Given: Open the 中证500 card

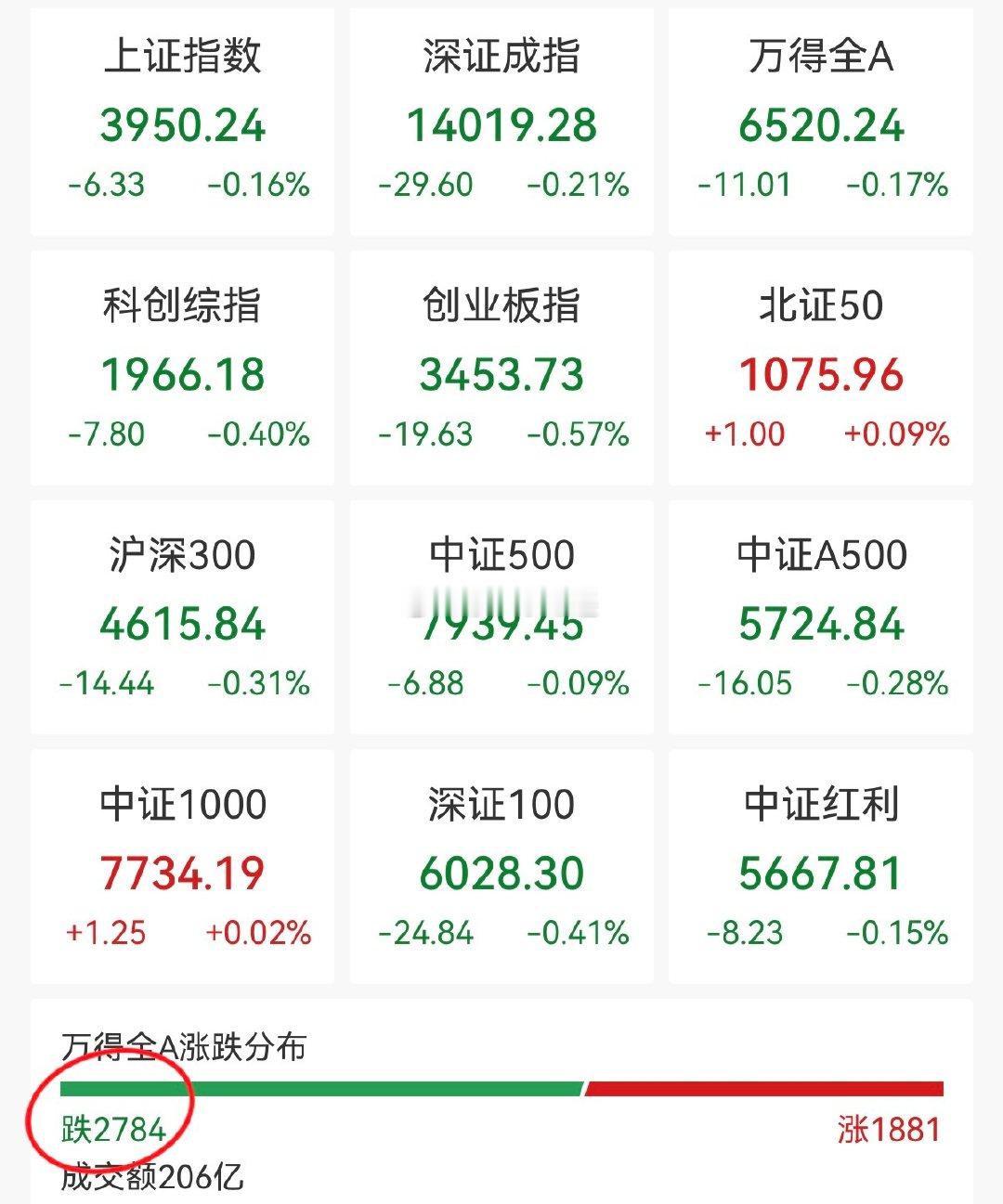Looking at the screenshot, I should [501, 618].
